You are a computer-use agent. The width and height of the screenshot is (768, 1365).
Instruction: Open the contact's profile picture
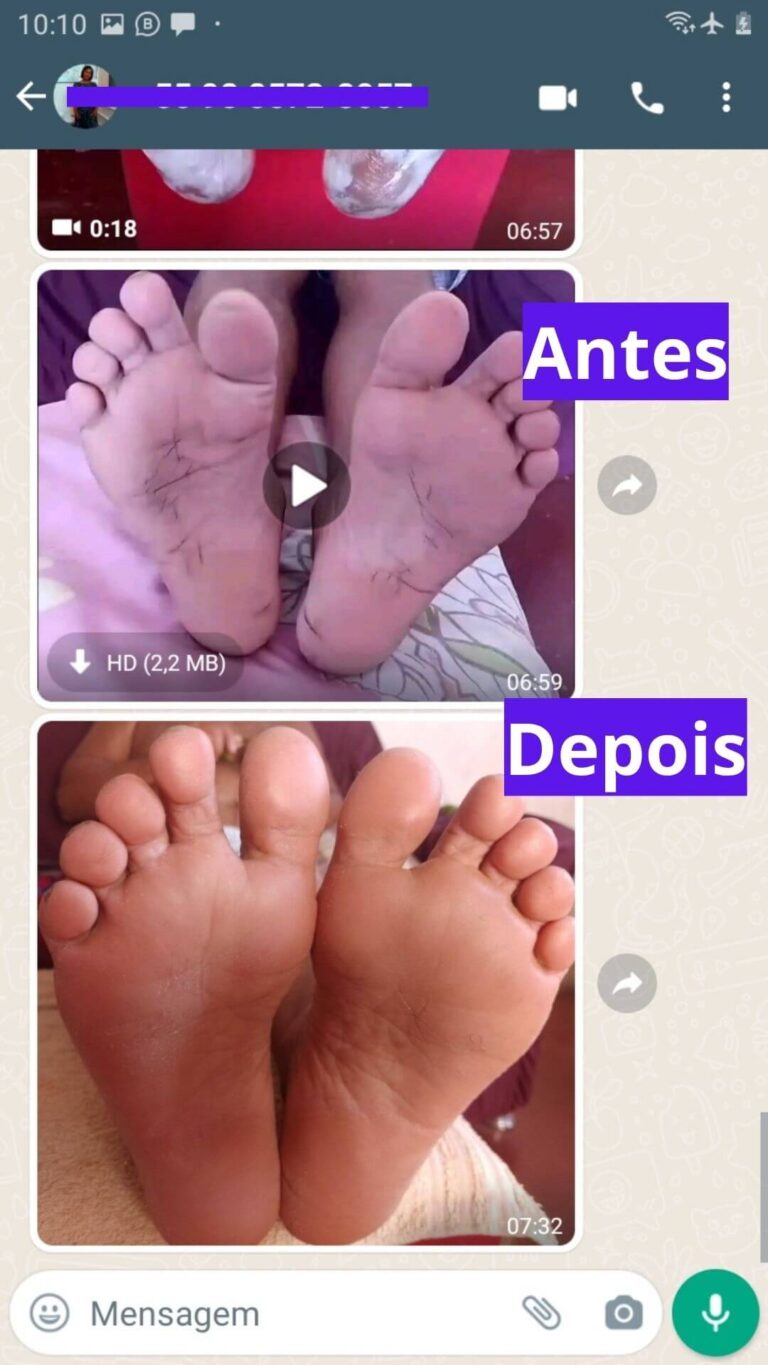click(86, 97)
